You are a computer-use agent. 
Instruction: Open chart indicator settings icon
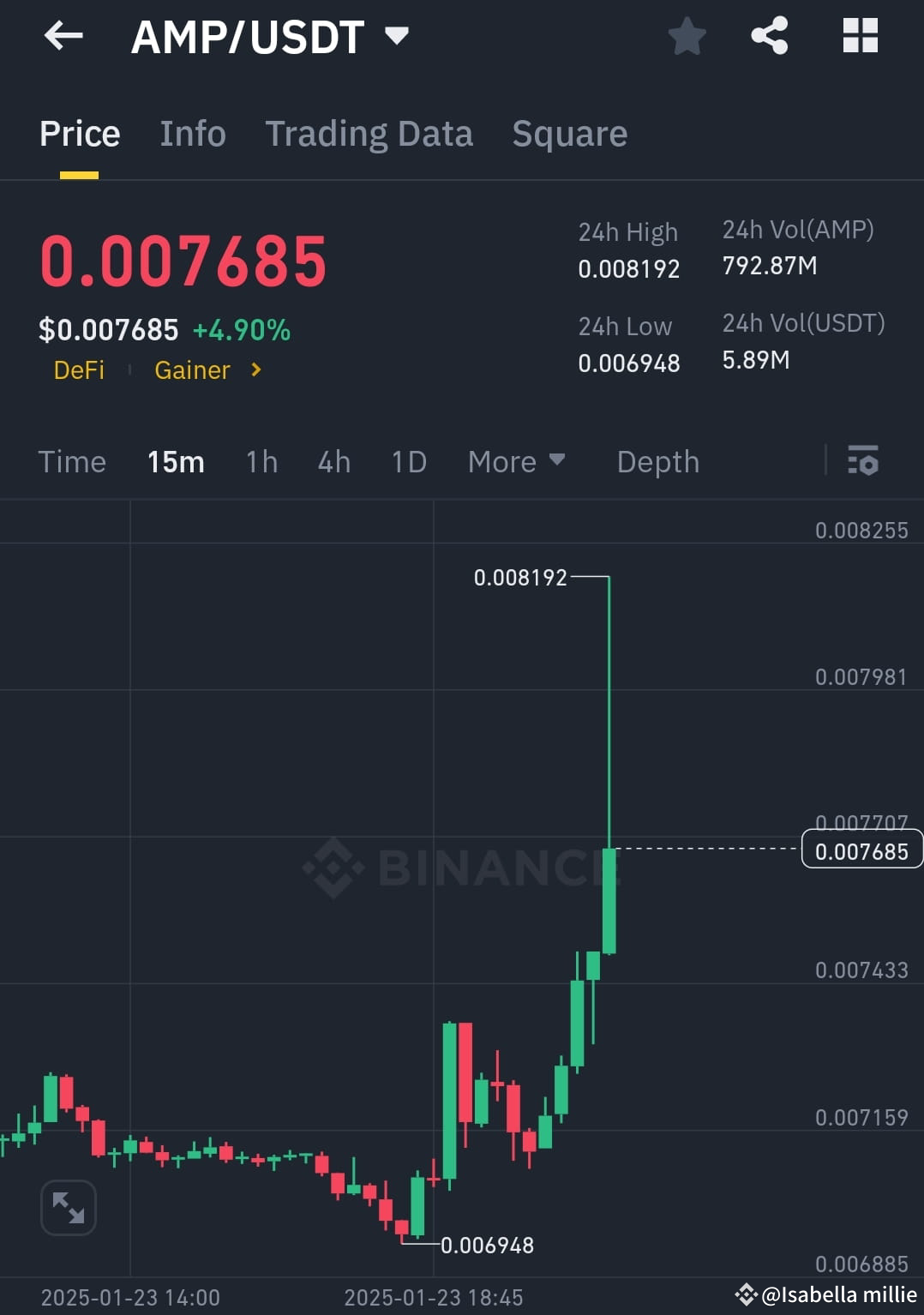(863, 461)
